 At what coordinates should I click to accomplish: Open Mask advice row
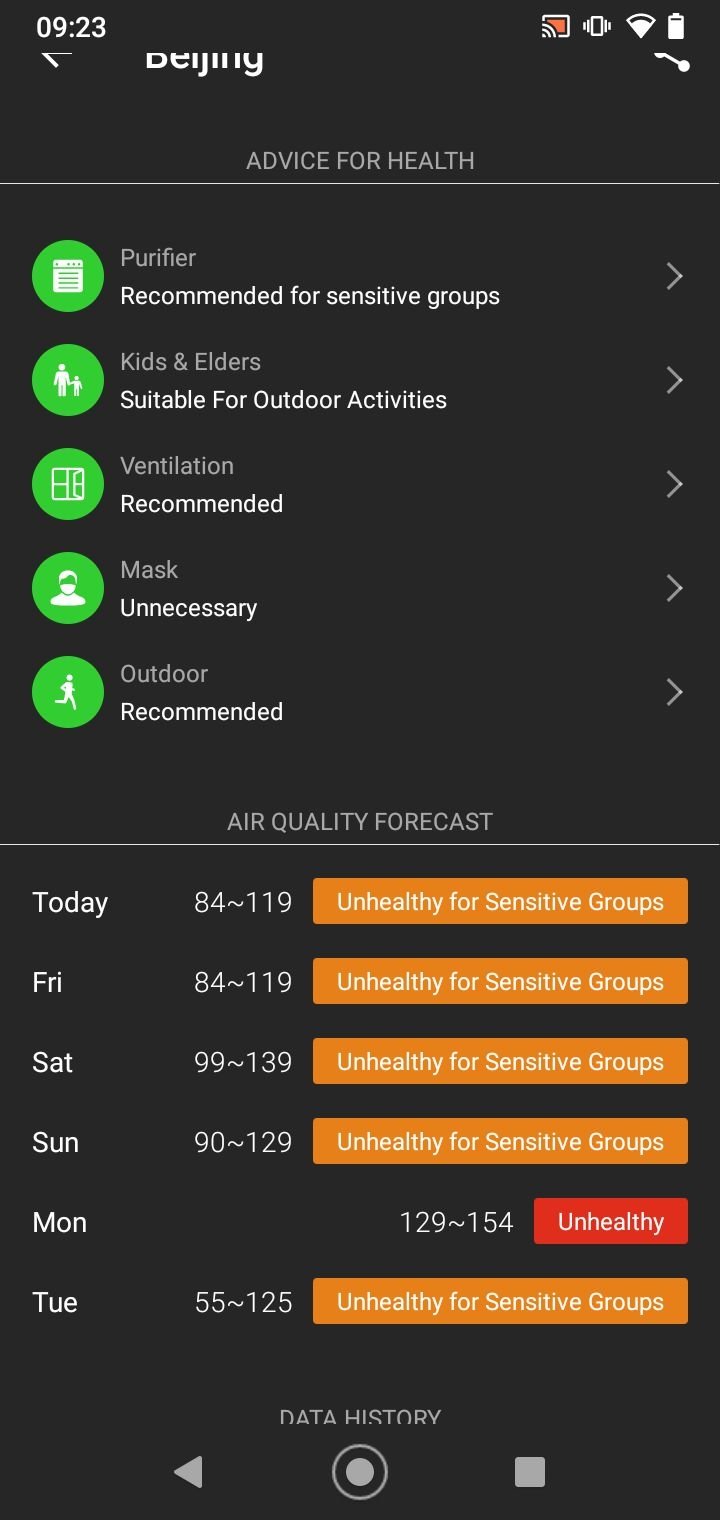tap(360, 589)
